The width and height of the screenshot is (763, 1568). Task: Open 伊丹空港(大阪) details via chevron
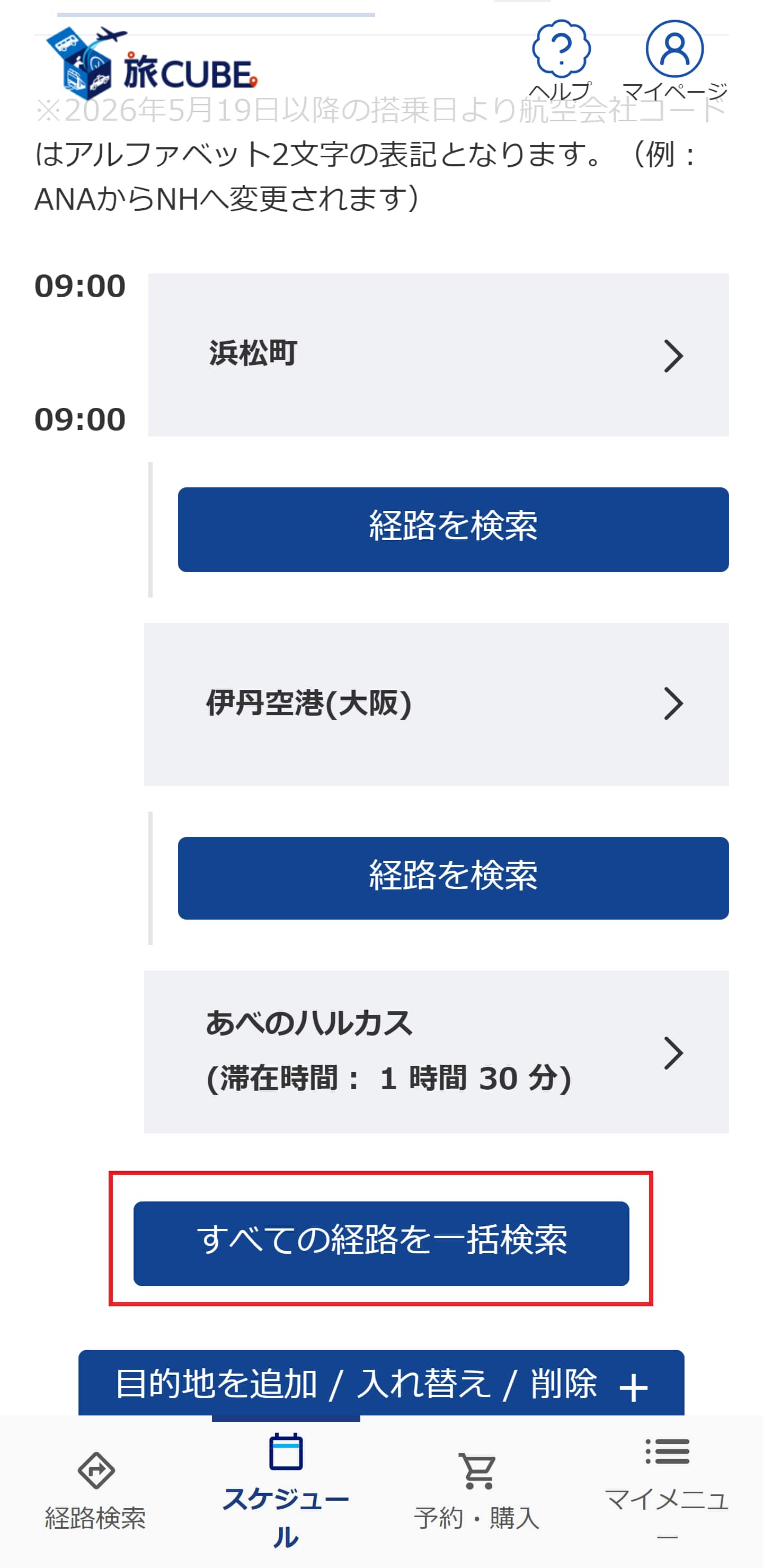(x=673, y=704)
